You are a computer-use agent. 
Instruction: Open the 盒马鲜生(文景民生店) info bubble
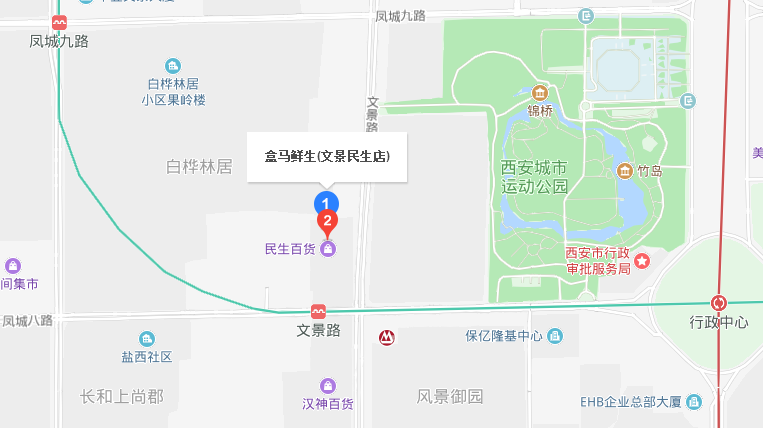pyautogui.click(x=327, y=157)
